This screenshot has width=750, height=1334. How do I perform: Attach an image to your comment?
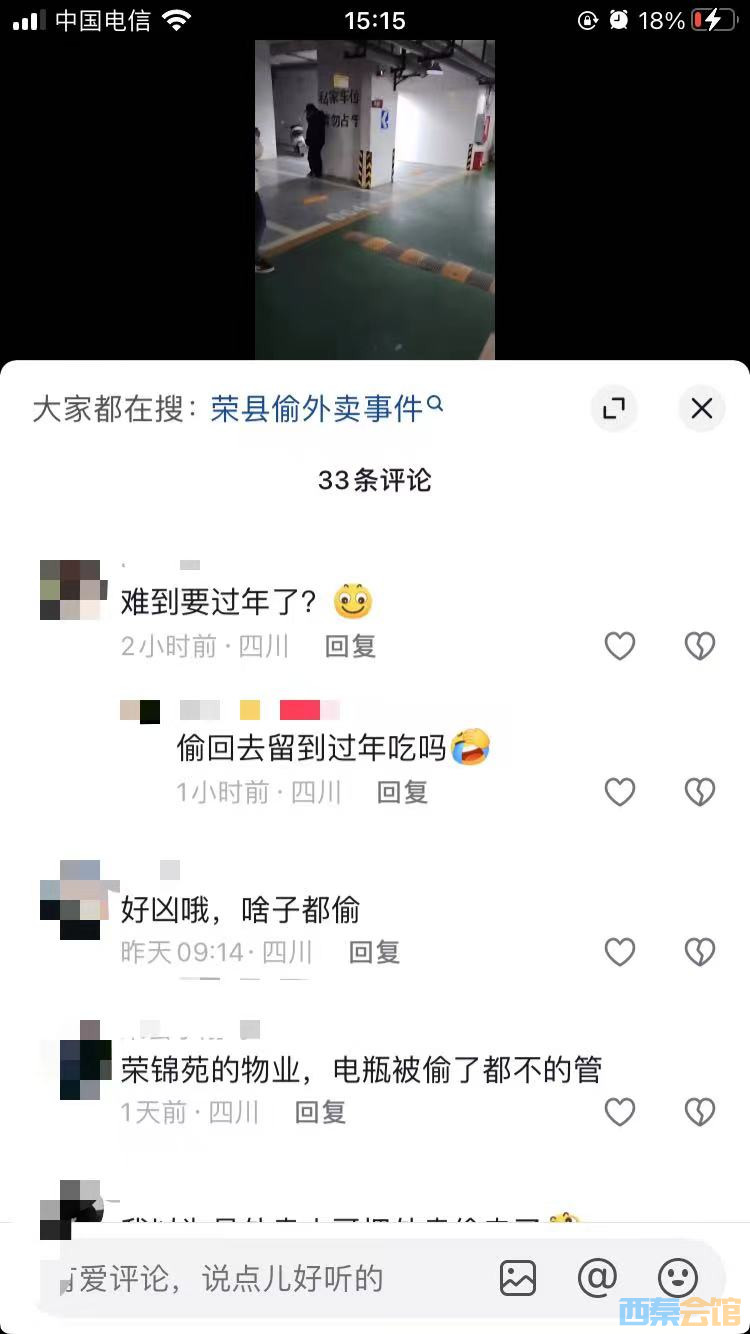(x=518, y=1278)
